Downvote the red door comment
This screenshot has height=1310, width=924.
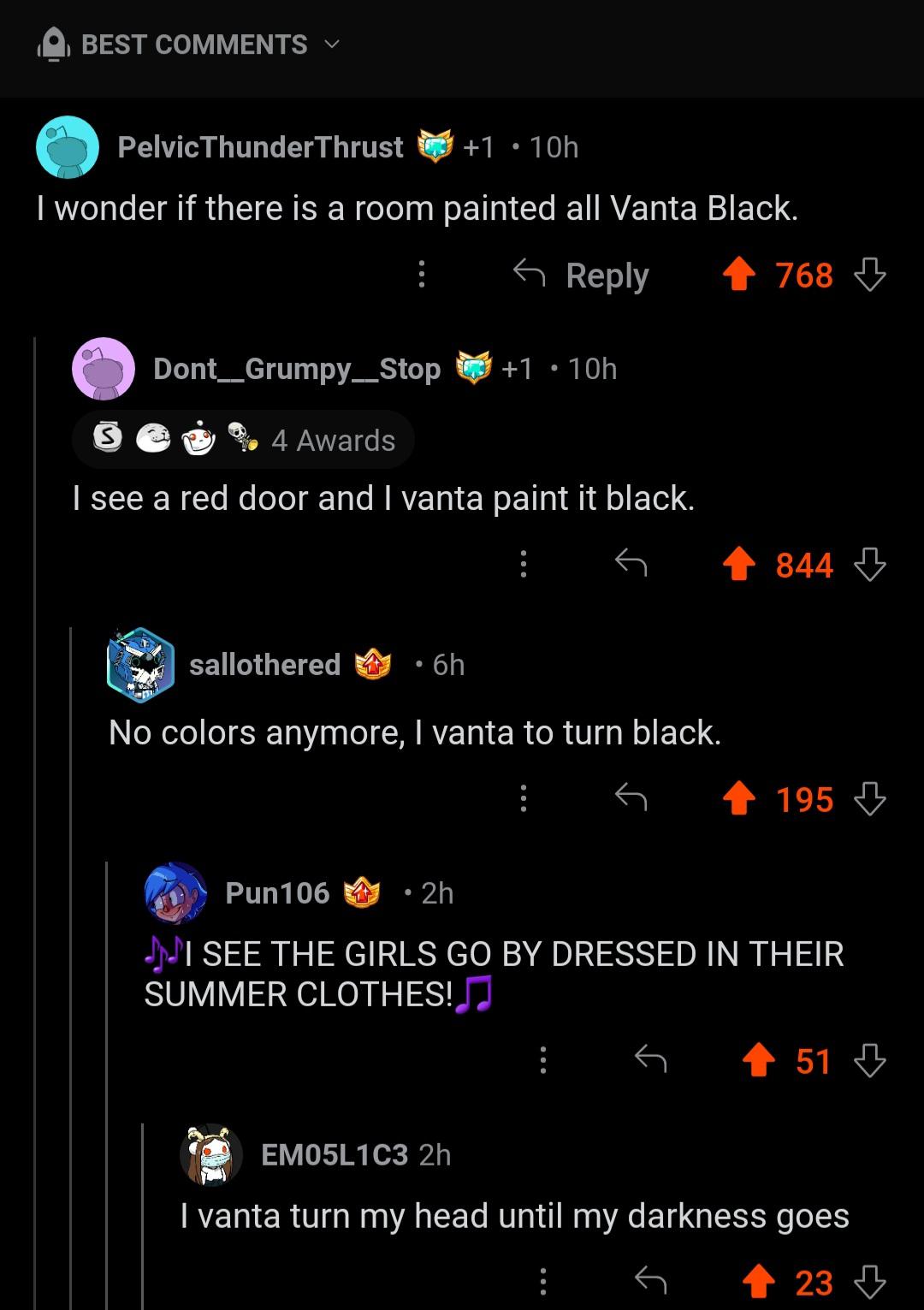872,565
